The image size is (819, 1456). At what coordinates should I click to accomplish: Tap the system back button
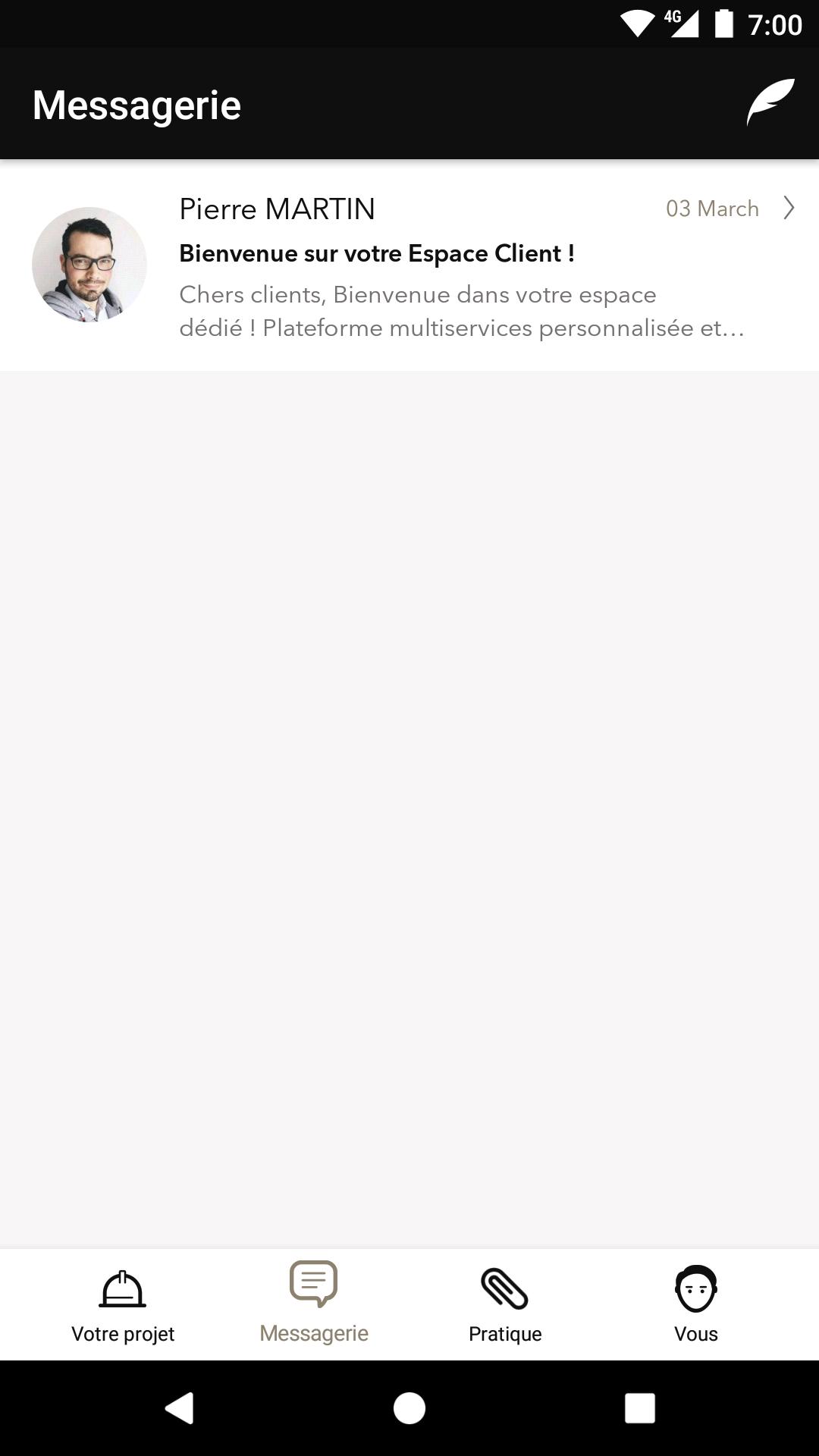180,1408
